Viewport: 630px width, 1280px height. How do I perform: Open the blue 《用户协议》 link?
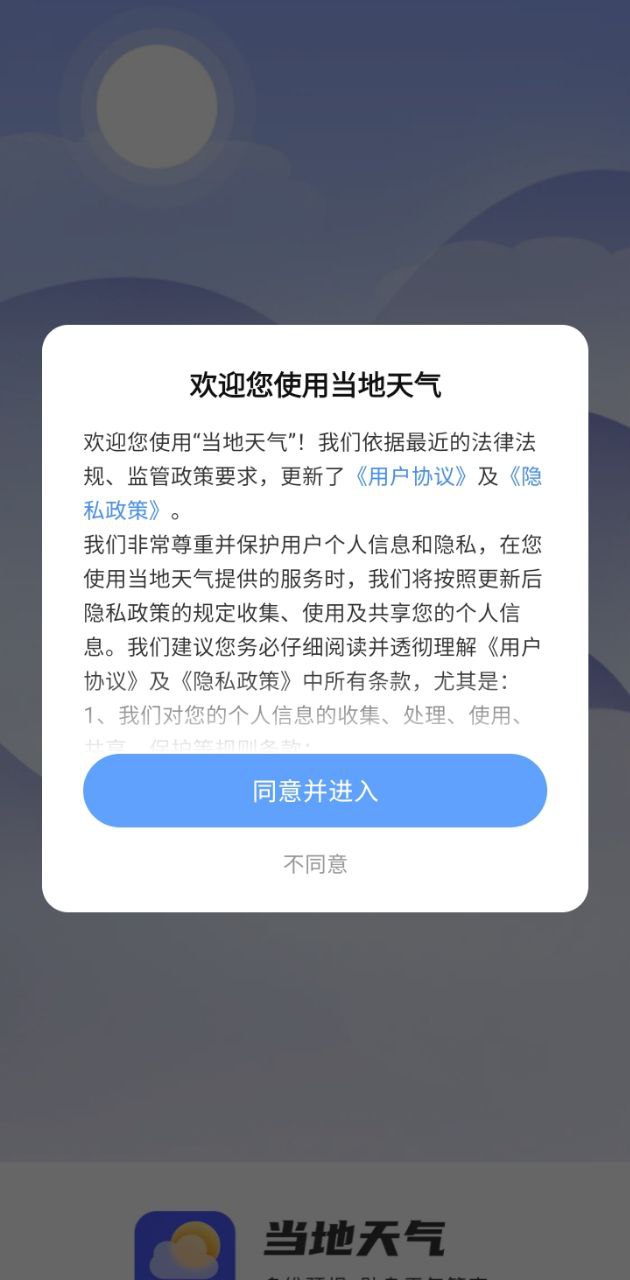coord(411,476)
